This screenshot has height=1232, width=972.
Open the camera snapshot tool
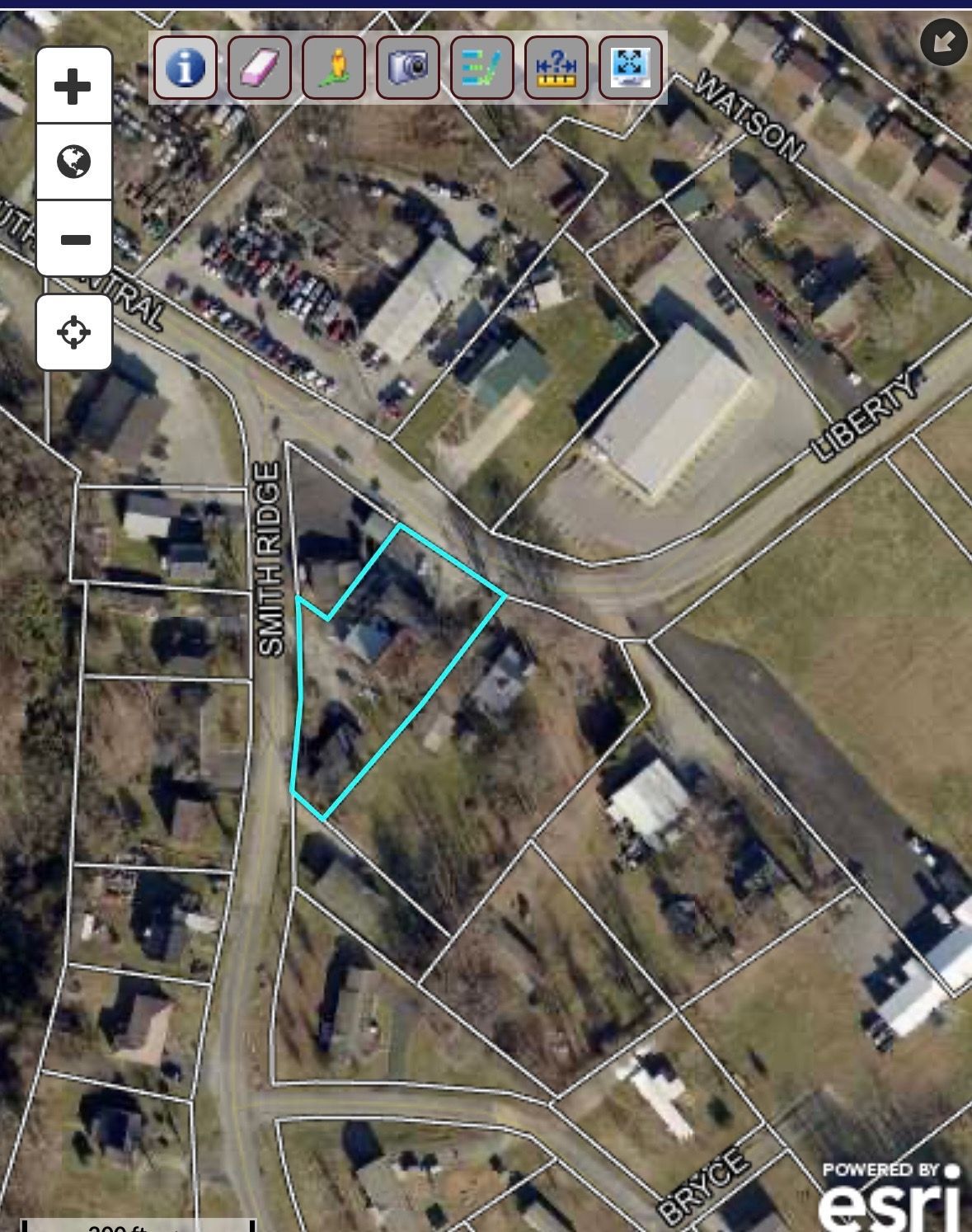tap(408, 68)
